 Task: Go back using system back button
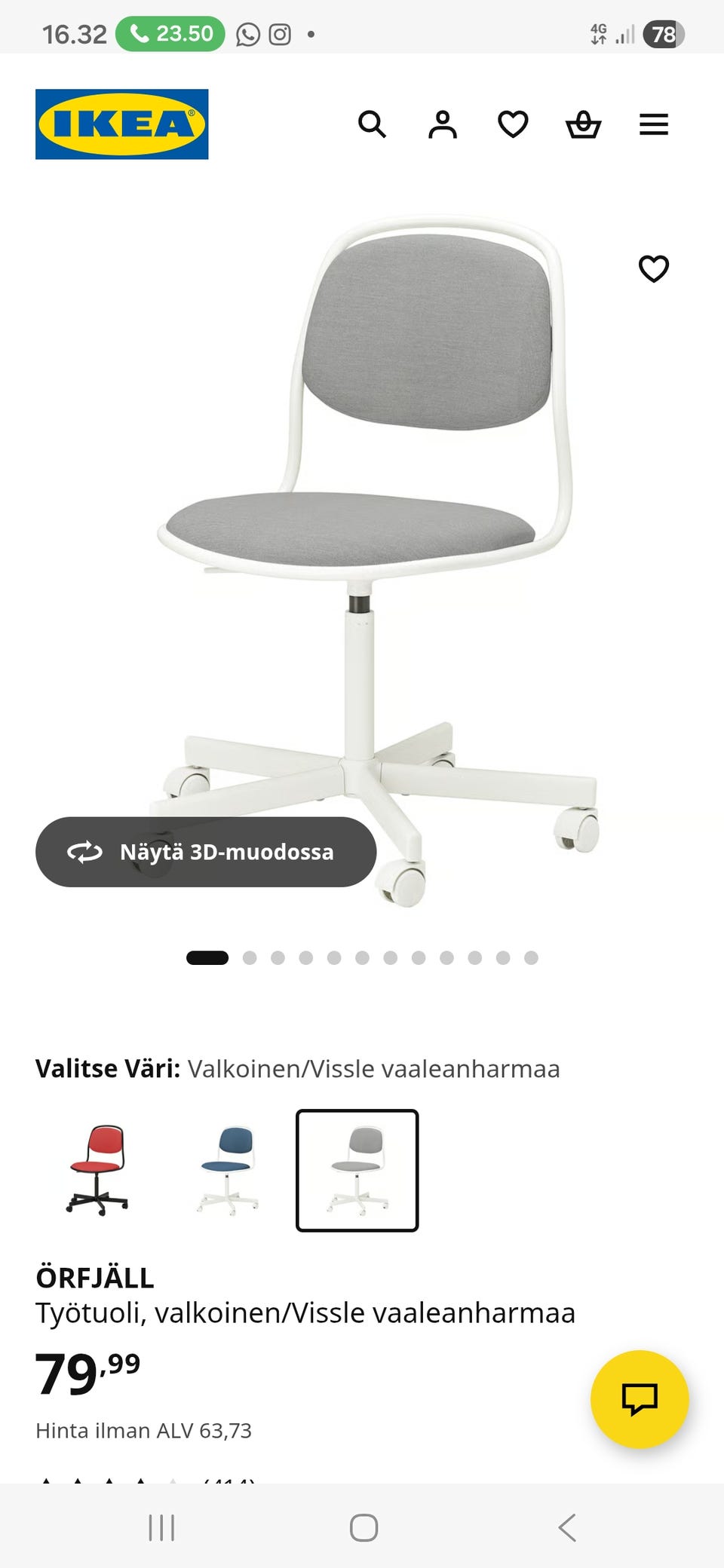coord(567,1528)
